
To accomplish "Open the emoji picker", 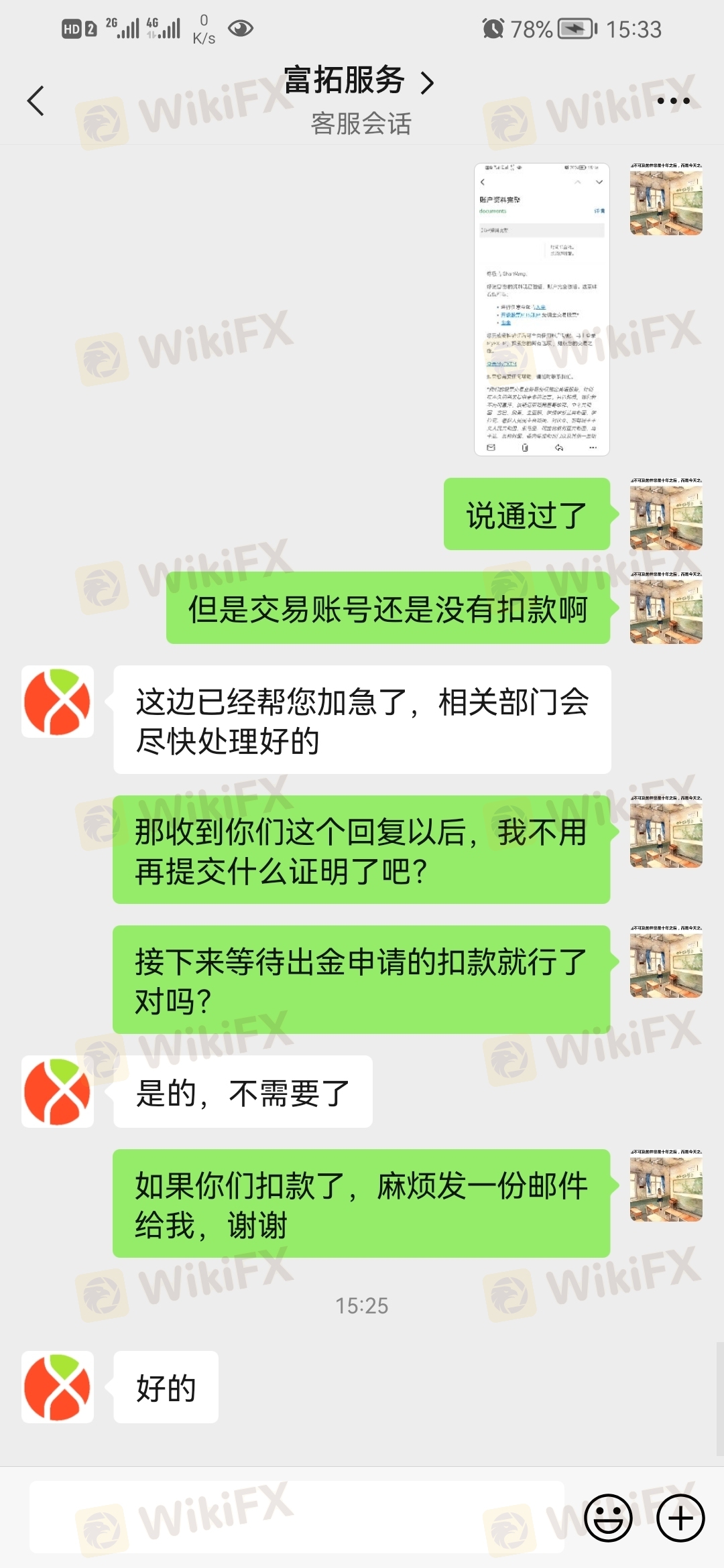I will pos(608,1518).
